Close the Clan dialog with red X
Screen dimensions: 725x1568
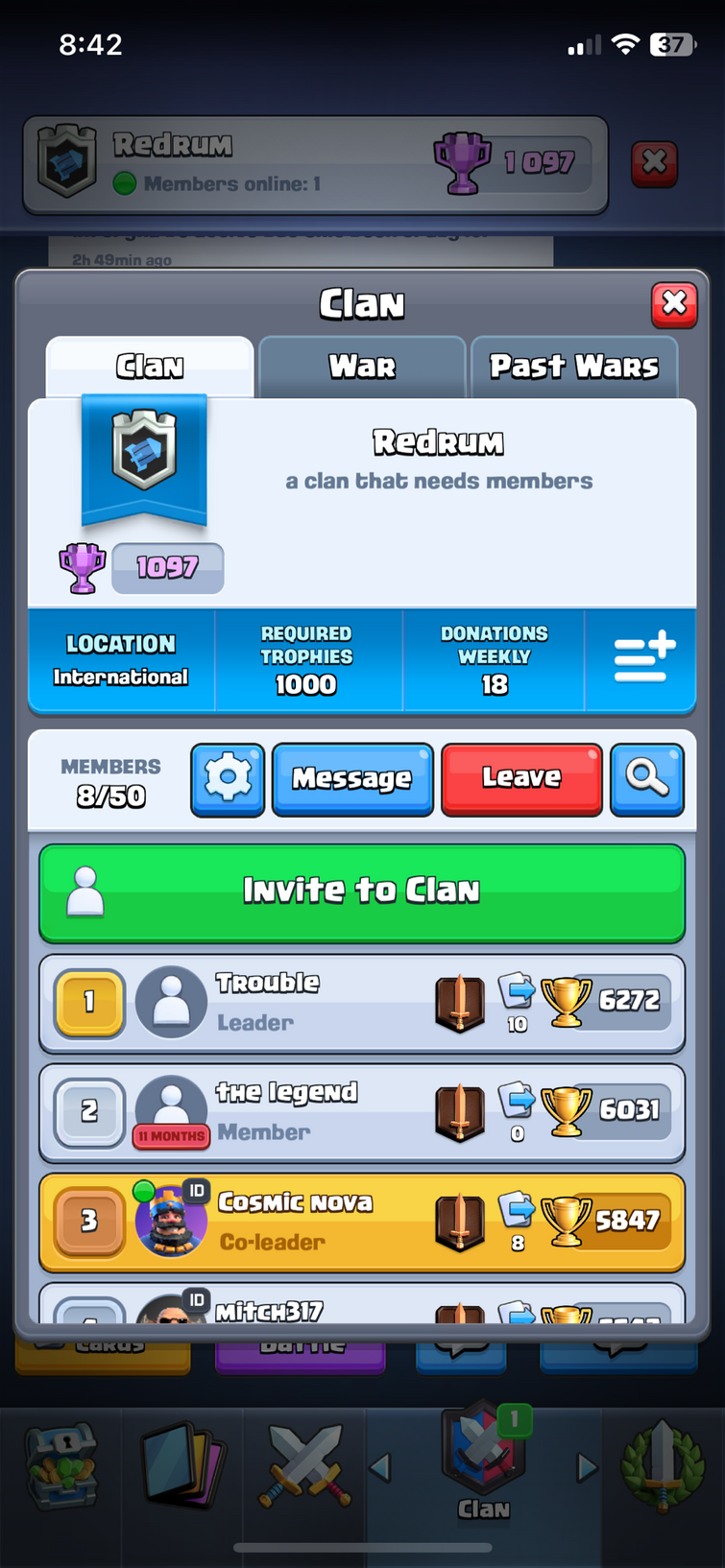click(x=674, y=304)
